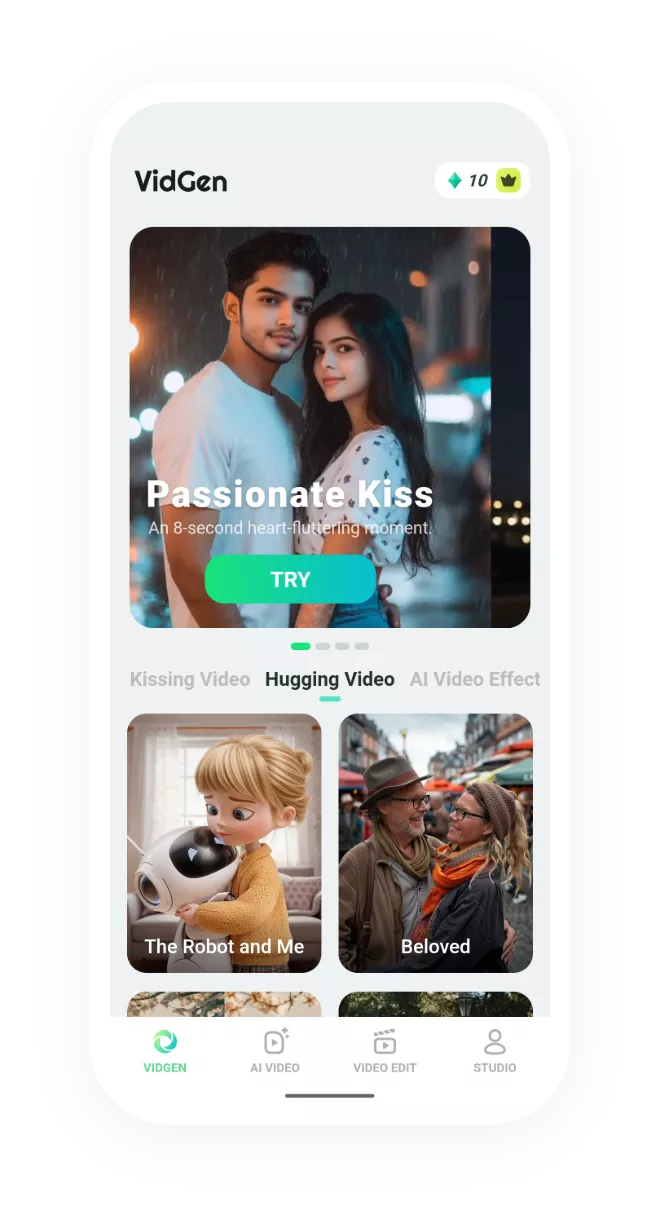Image resolution: width=660 pixels, height=1223 pixels.
Task: Open the Beloved template card
Action: coord(435,842)
